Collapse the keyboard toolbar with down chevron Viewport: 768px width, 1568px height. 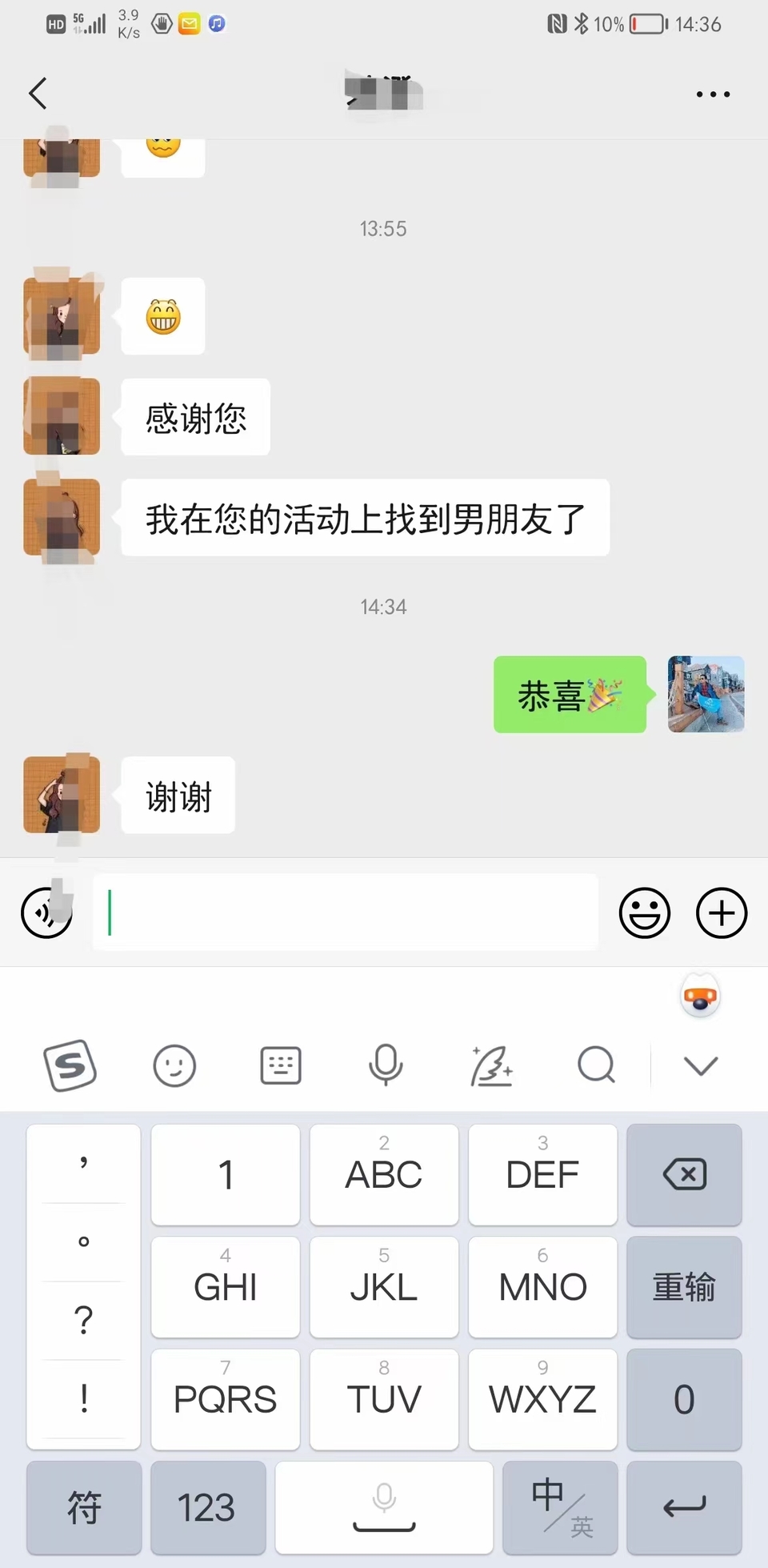[701, 1065]
